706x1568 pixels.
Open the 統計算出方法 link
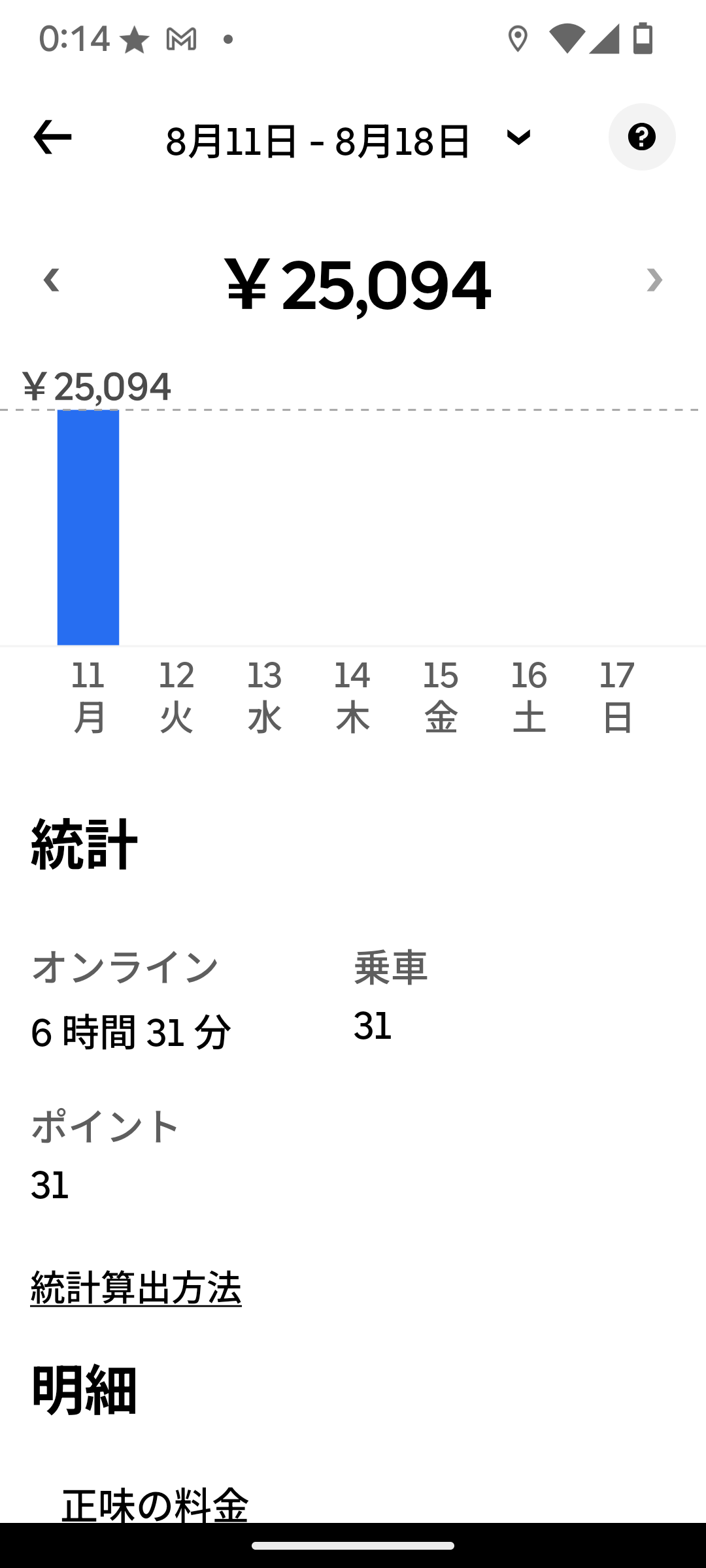click(x=136, y=1287)
